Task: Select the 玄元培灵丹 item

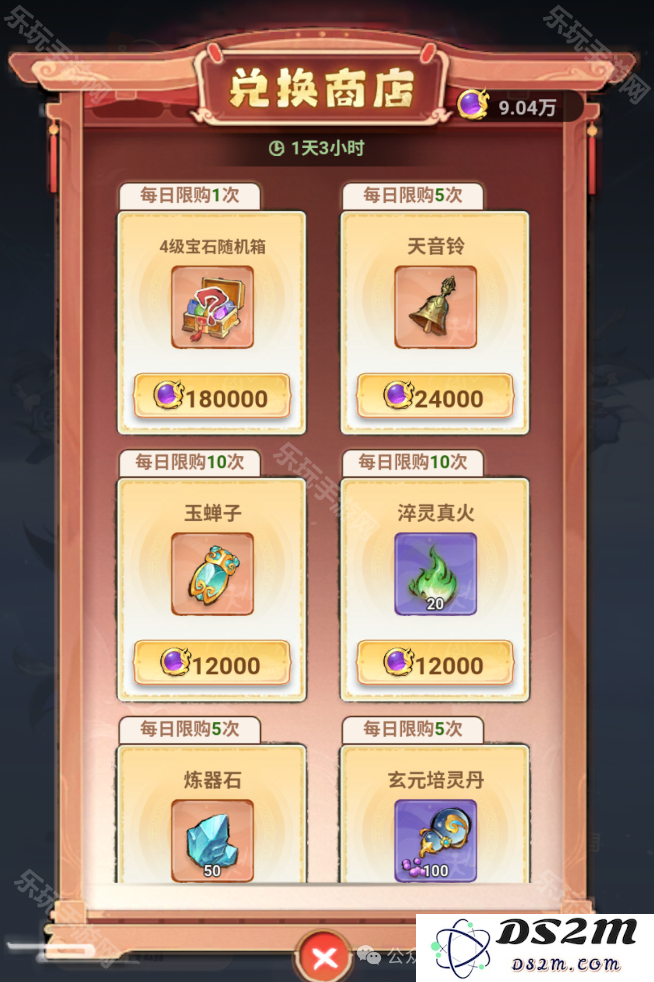Action: pos(435,840)
